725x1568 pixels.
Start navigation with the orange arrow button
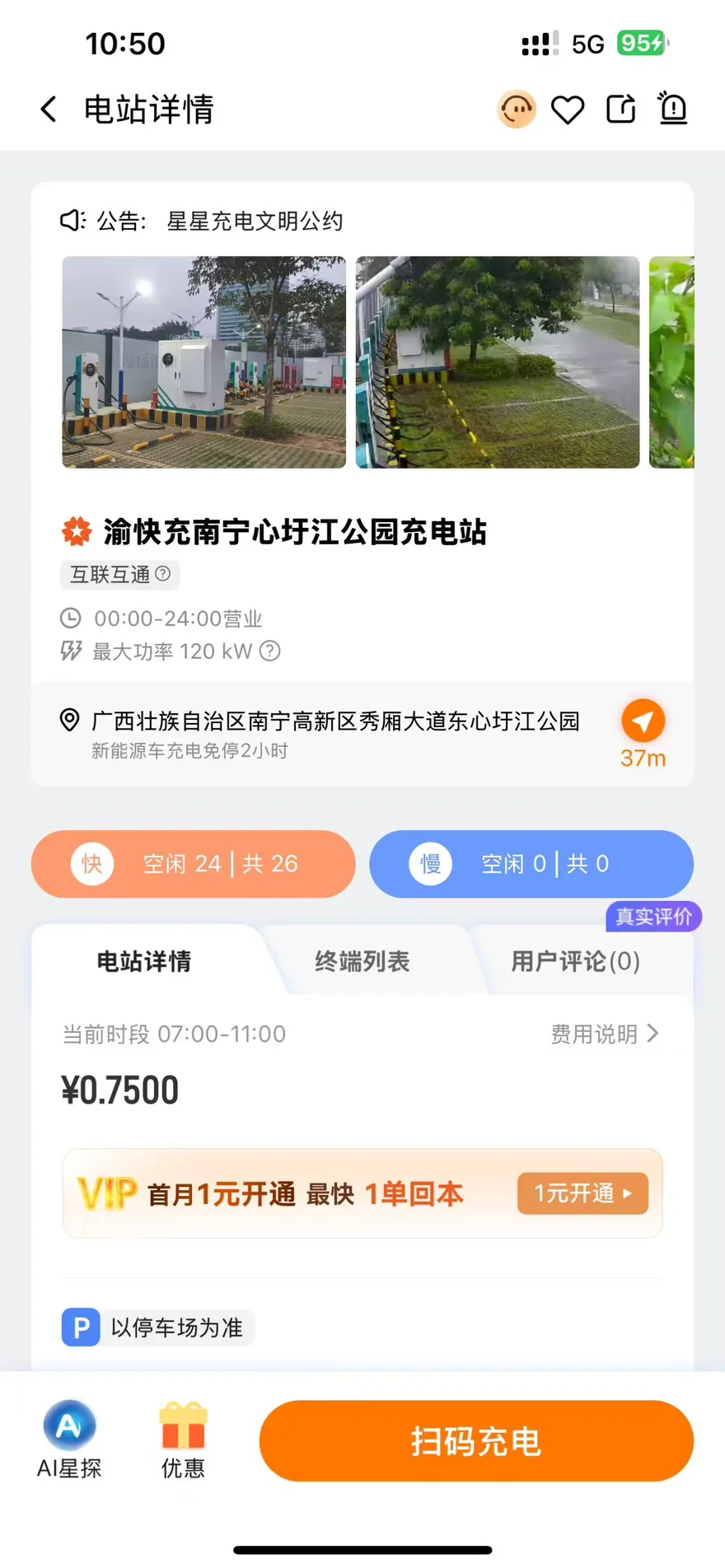643,721
